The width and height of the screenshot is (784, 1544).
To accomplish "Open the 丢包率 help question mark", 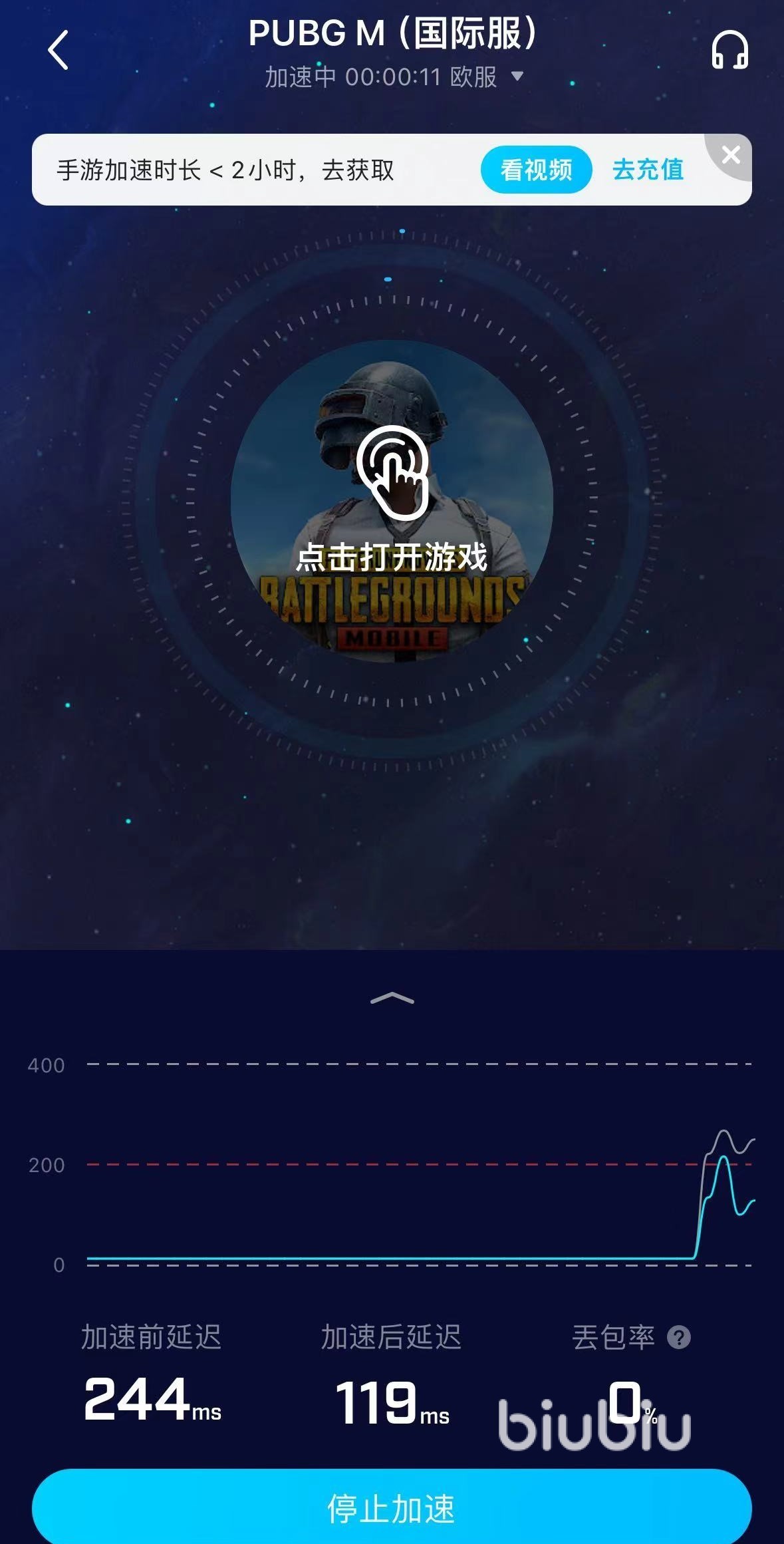I will (x=679, y=1337).
